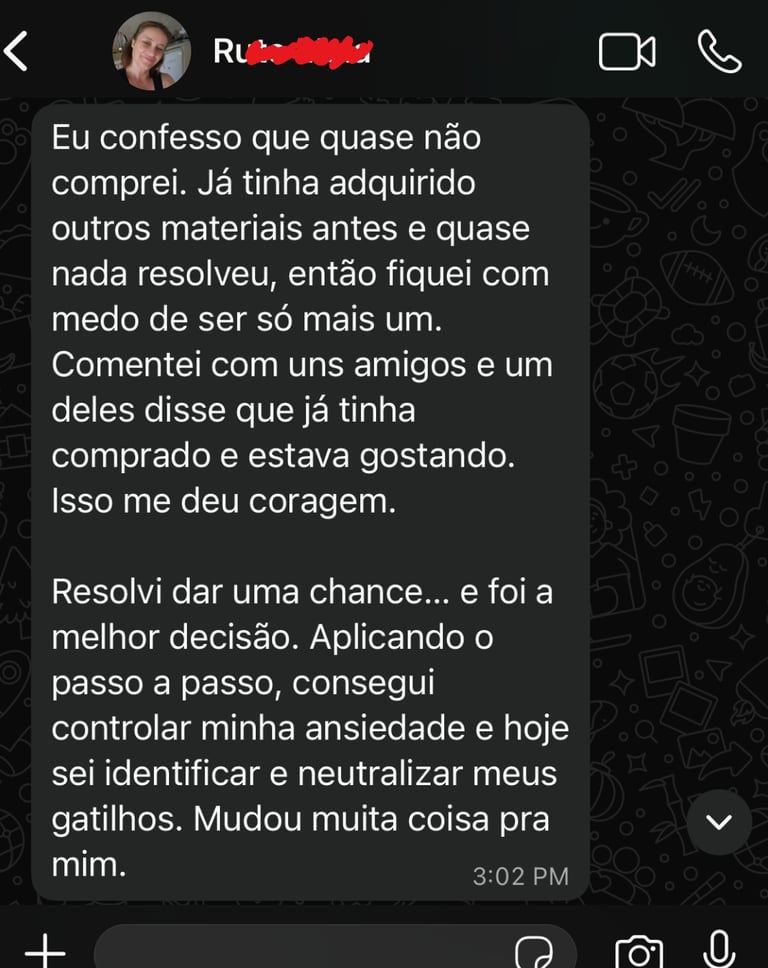
Task: Open the contact's profile photo
Action: tap(152, 51)
